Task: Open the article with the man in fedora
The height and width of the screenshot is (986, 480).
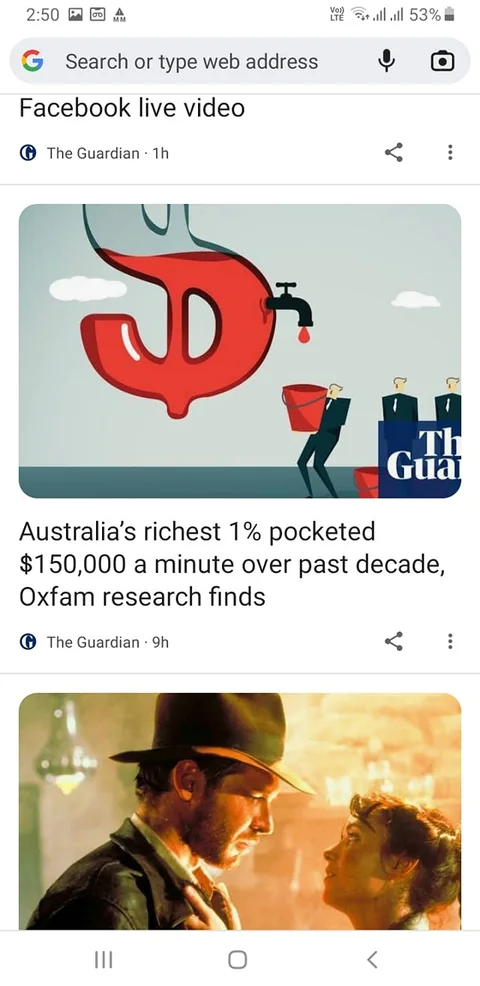Action: tap(240, 811)
